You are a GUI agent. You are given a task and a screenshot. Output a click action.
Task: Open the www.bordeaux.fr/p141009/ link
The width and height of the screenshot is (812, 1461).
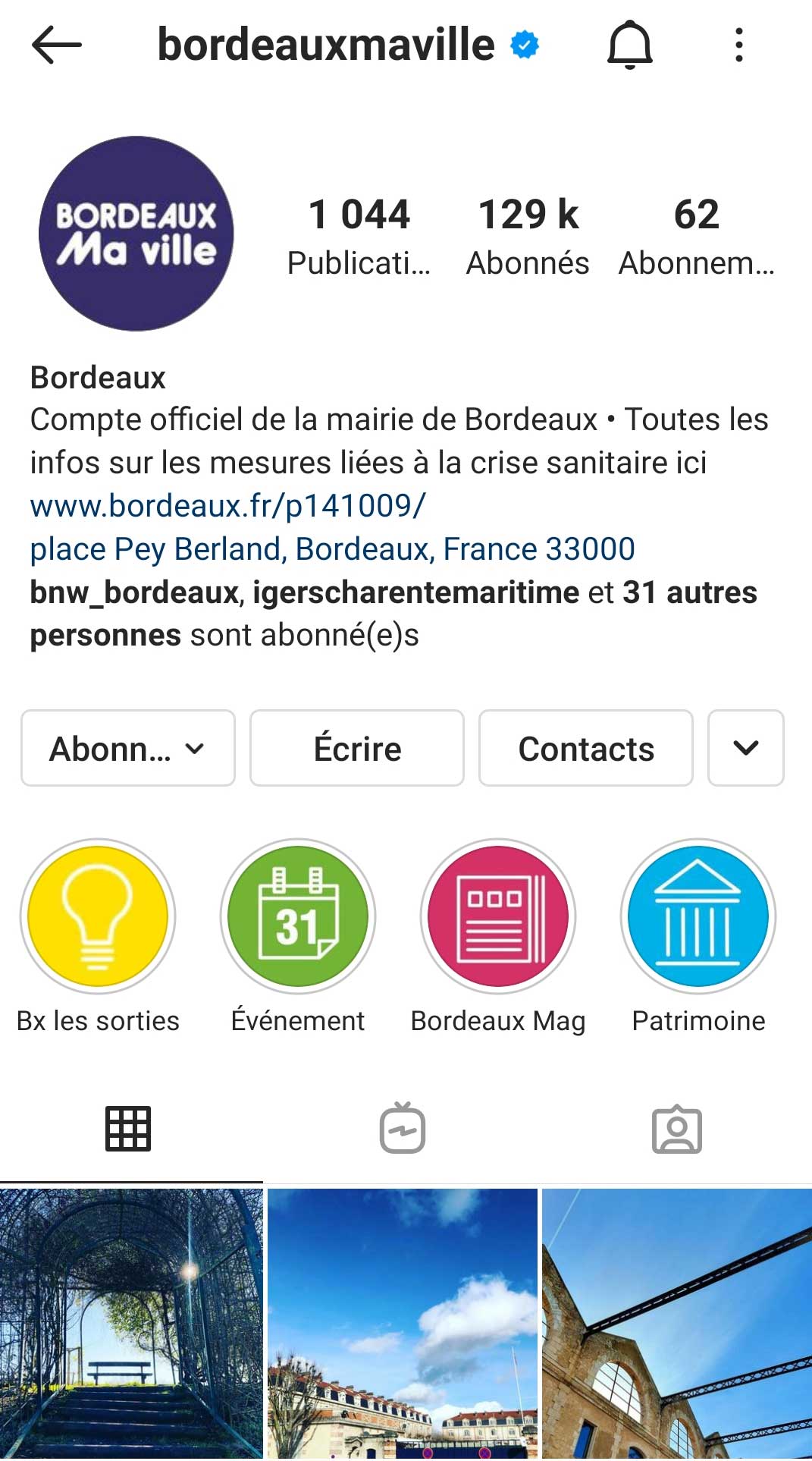click(227, 506)
